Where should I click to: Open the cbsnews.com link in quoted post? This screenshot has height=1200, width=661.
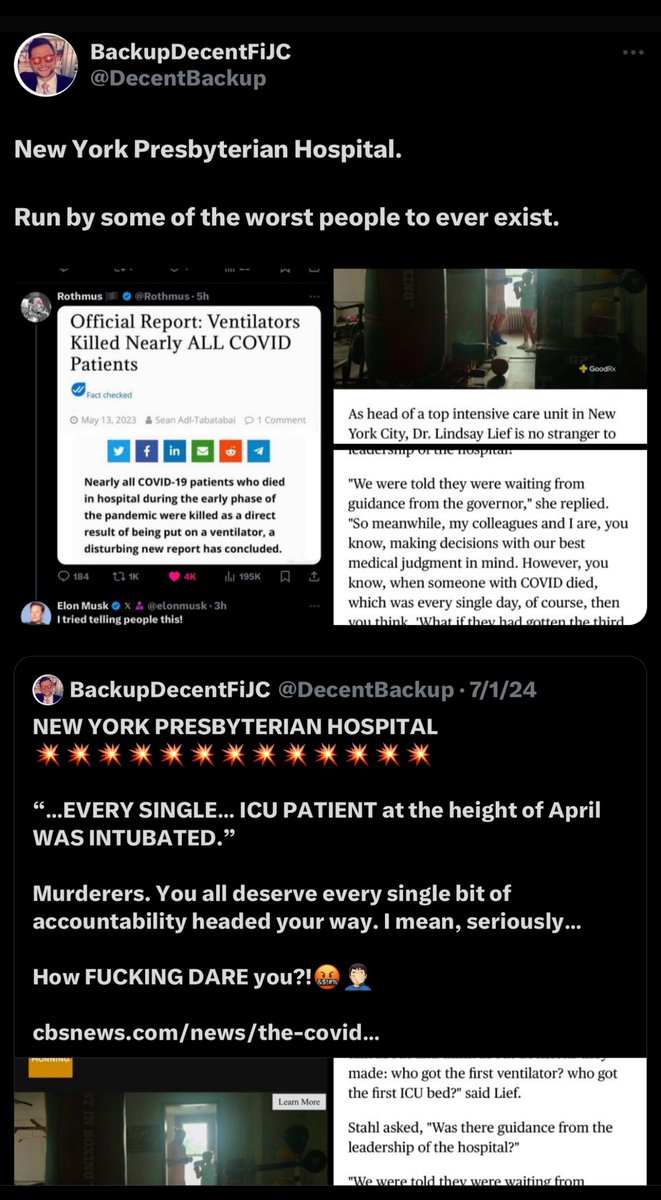(205, 1032)
